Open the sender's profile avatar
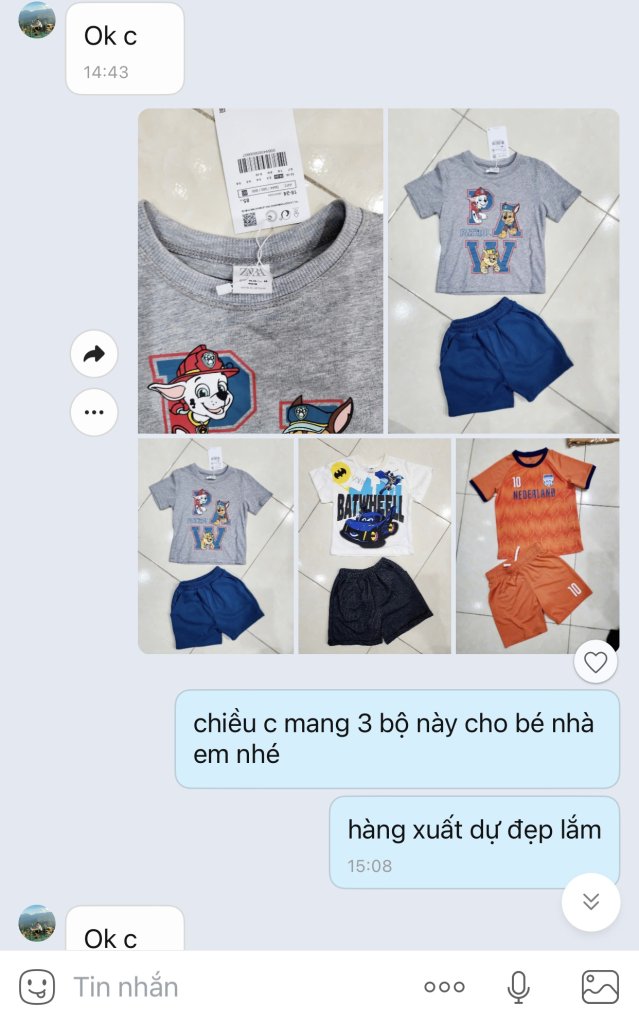Screen dimensions: 639x1024 (37, 20)
